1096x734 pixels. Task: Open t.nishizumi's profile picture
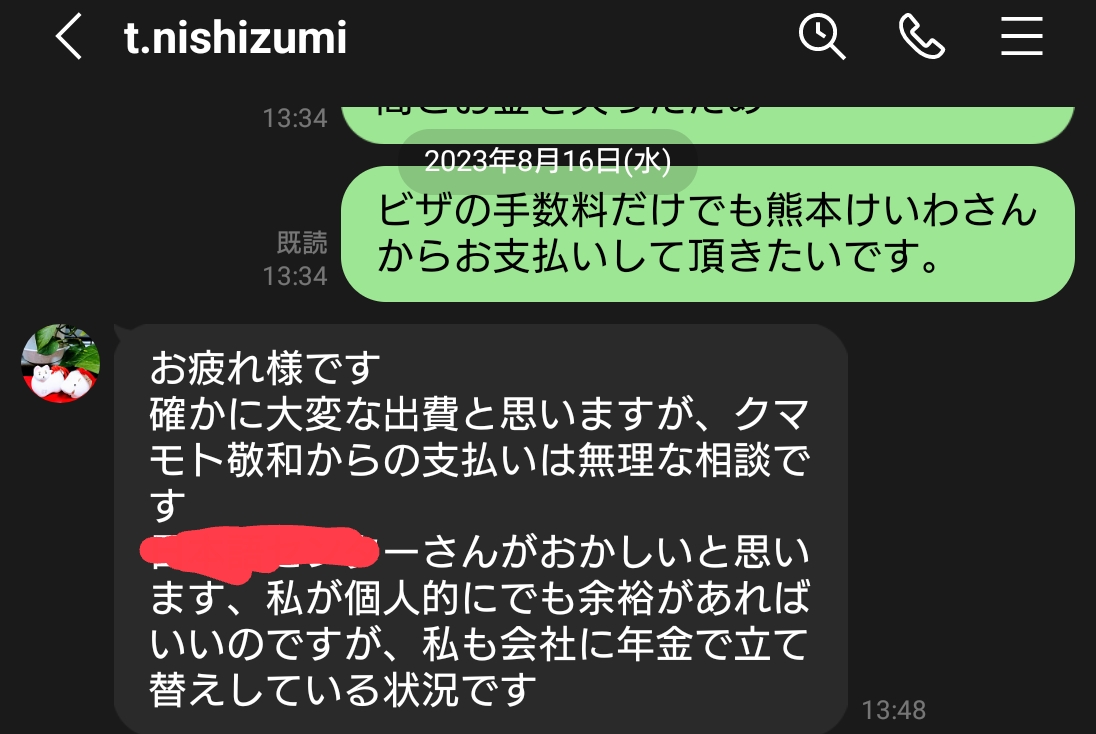[60, 362]
